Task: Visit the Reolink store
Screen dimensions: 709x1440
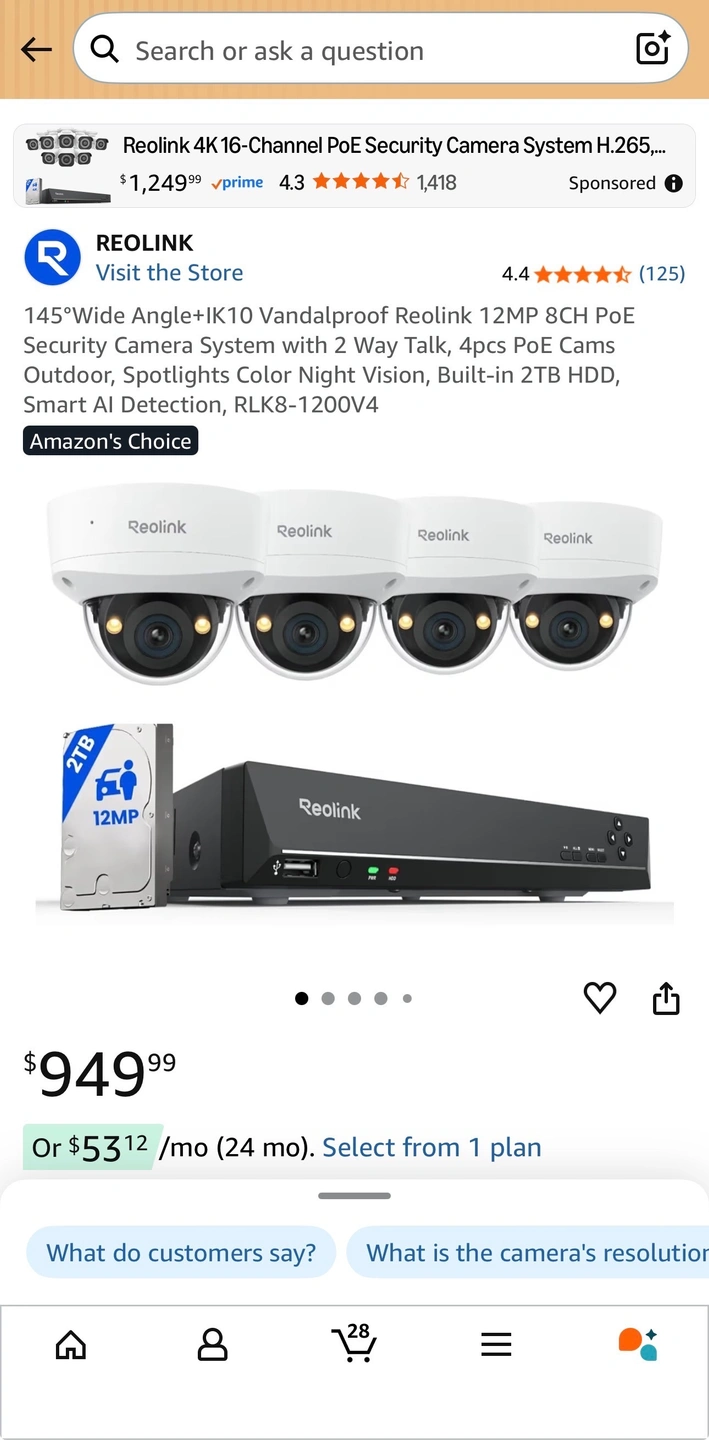Action: pos(169,273)
